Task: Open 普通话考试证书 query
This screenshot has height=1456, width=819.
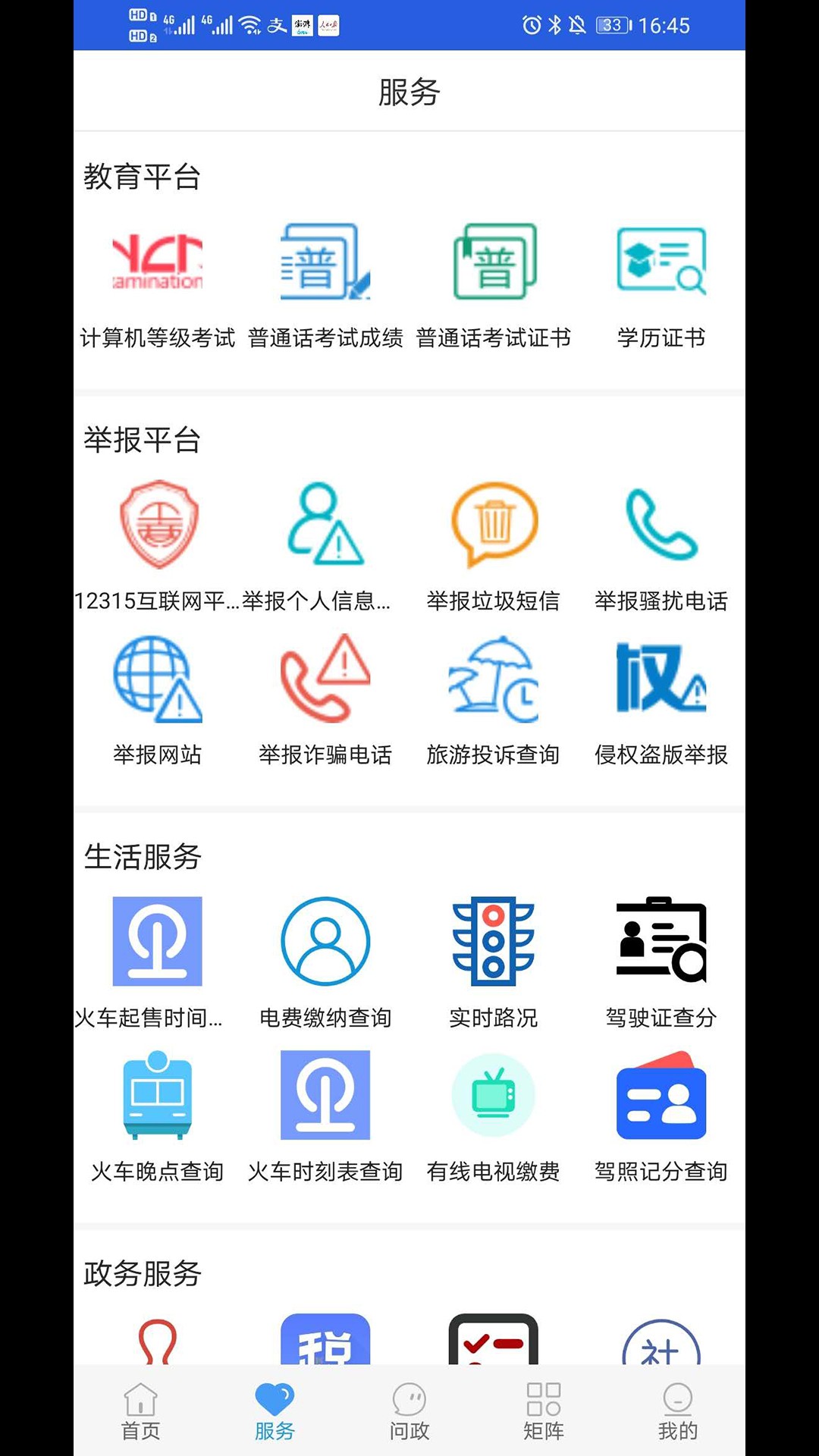Action: 494,262
